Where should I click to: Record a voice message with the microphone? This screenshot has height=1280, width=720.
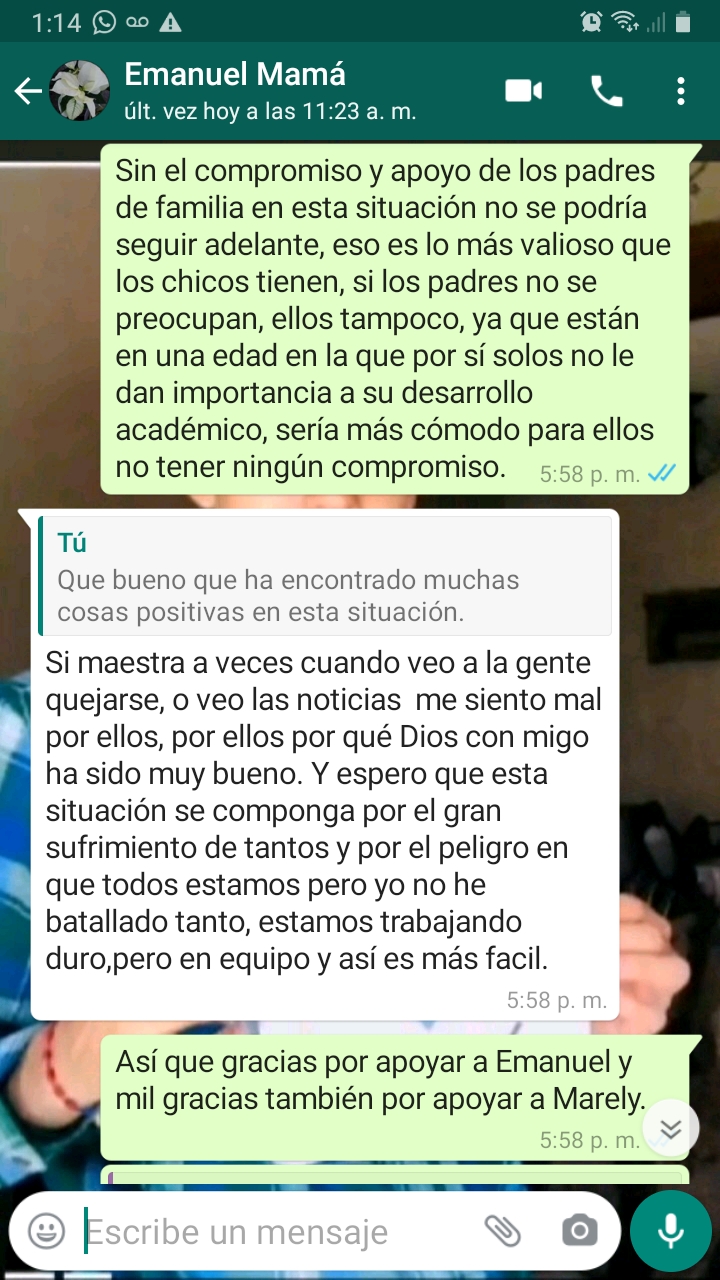(671, 1230)
